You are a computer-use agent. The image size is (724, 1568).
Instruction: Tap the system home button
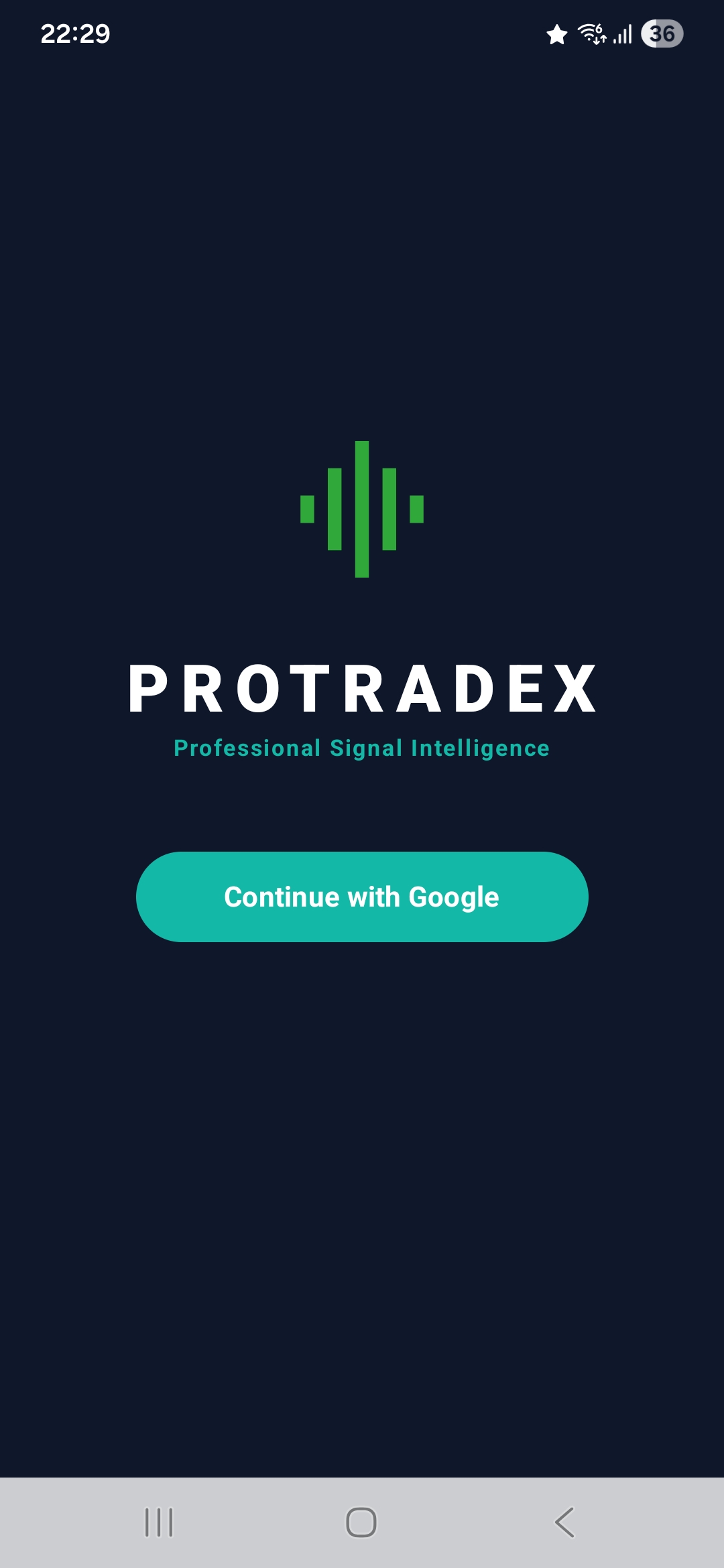click(361, 1522)
